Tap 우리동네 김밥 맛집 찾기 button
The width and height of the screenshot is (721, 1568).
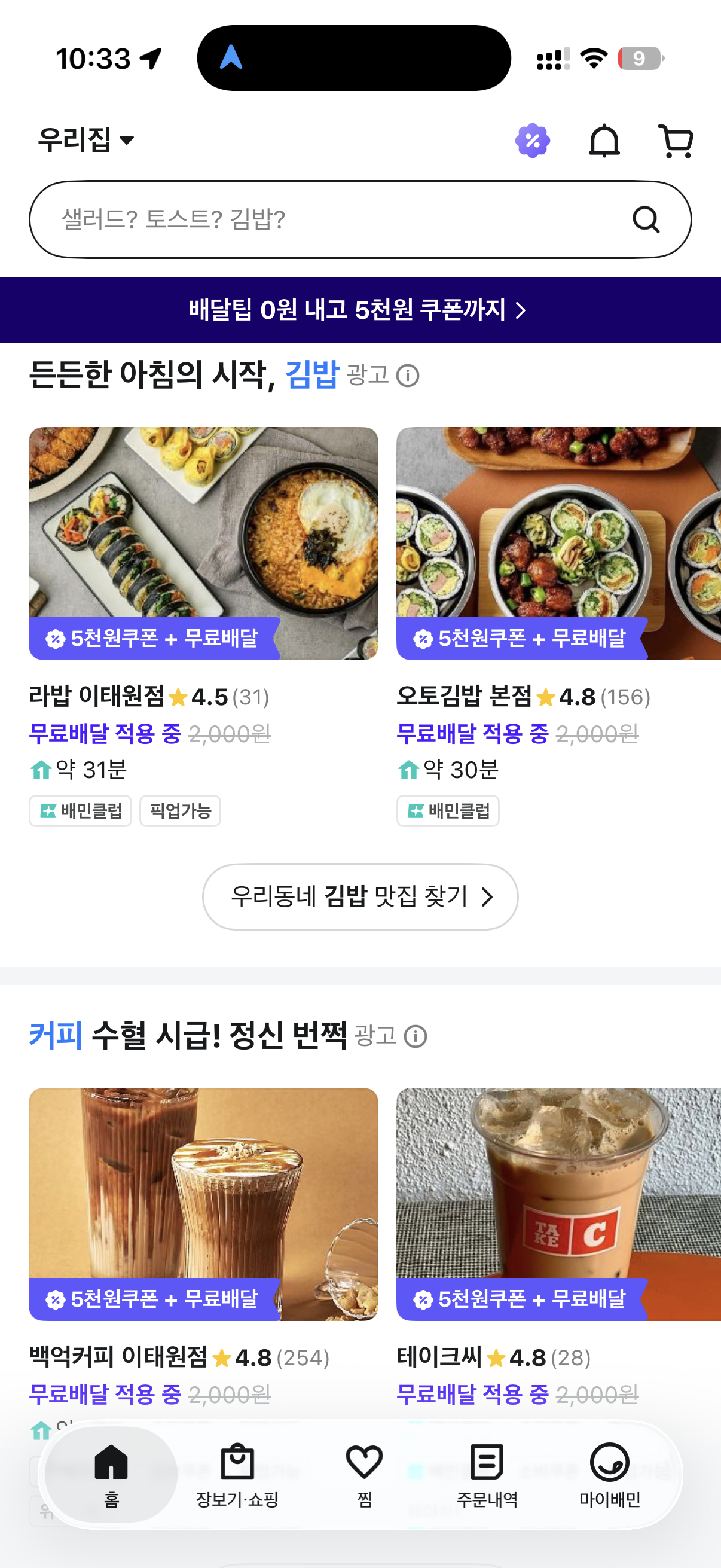(360, 896)
